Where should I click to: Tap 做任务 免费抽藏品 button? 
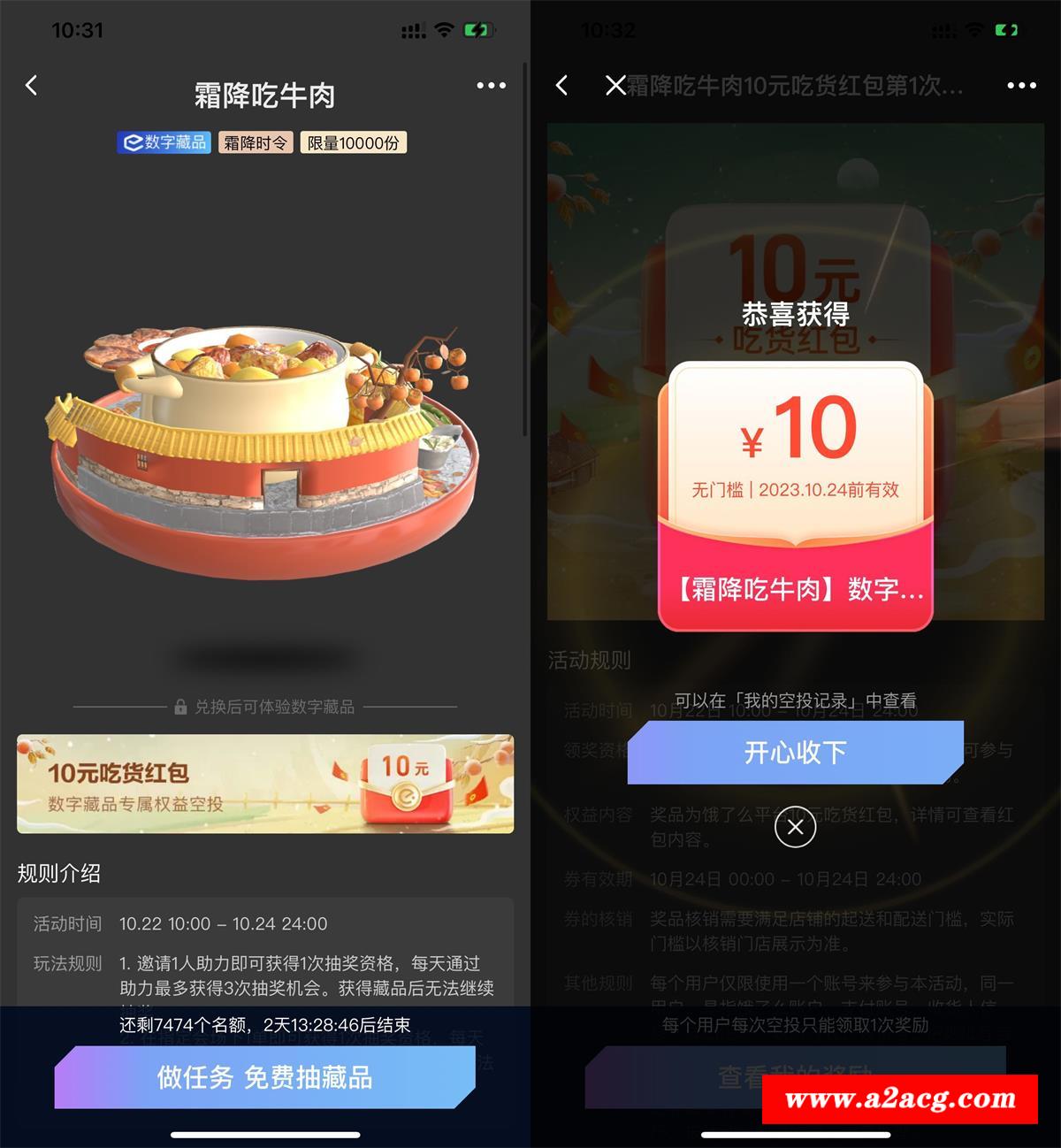264,1076
